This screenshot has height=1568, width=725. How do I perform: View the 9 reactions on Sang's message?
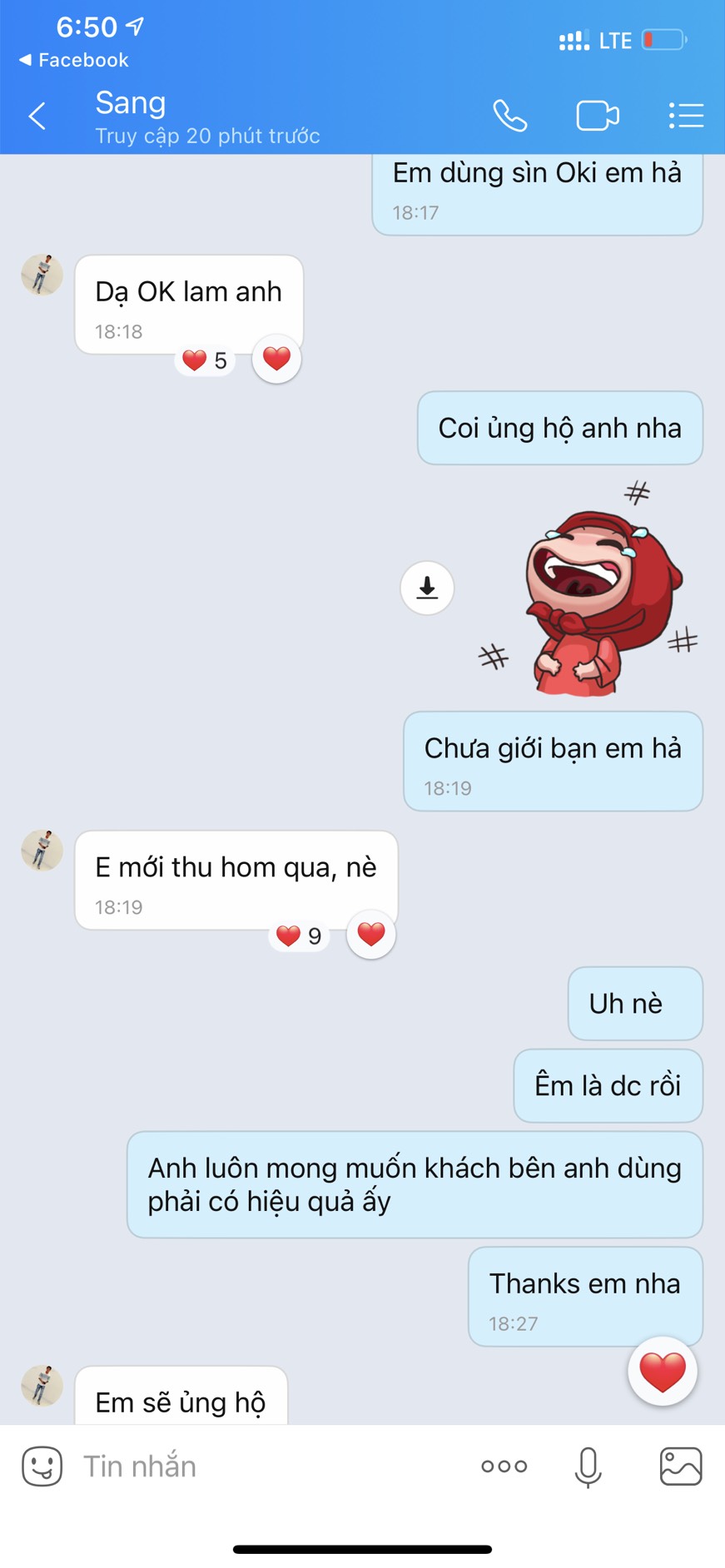(x=299, y=936)
